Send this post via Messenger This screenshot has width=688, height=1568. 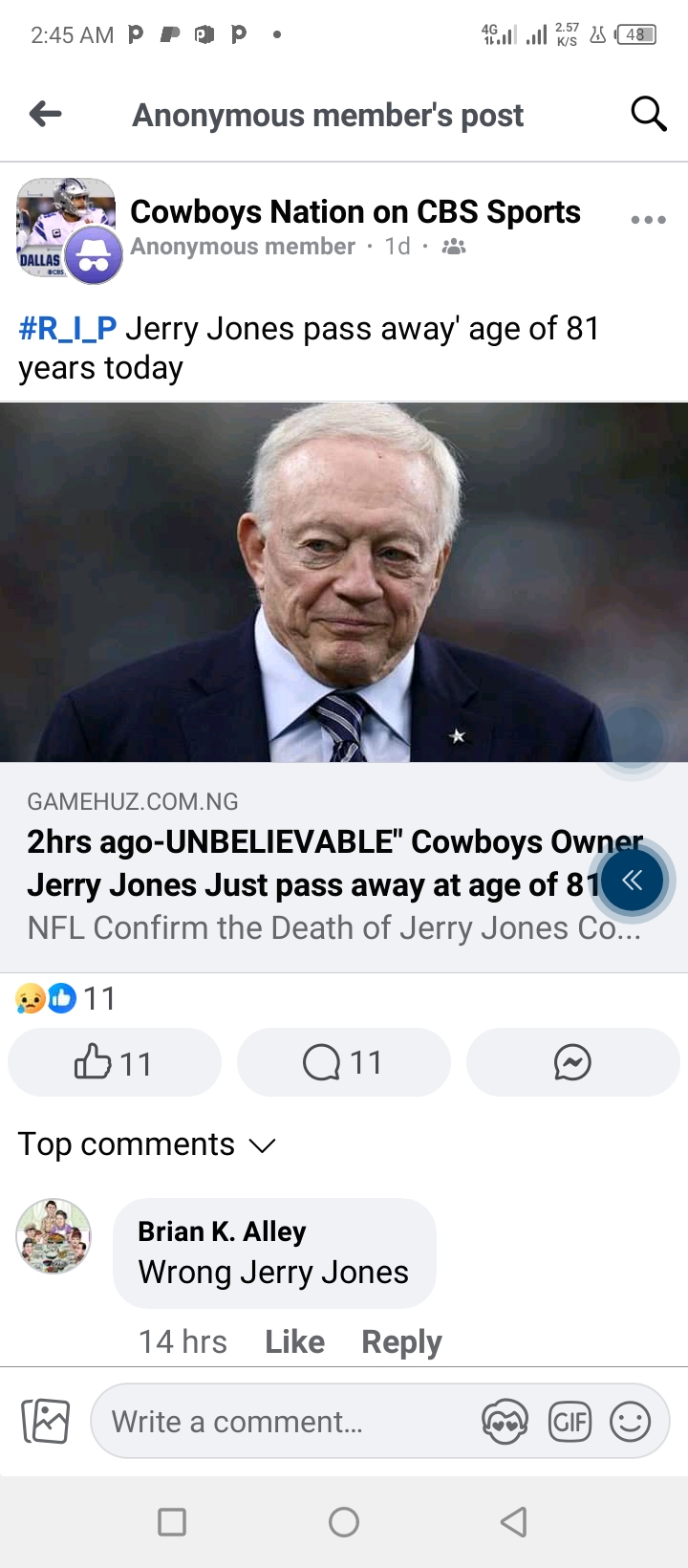point(572,1062)
